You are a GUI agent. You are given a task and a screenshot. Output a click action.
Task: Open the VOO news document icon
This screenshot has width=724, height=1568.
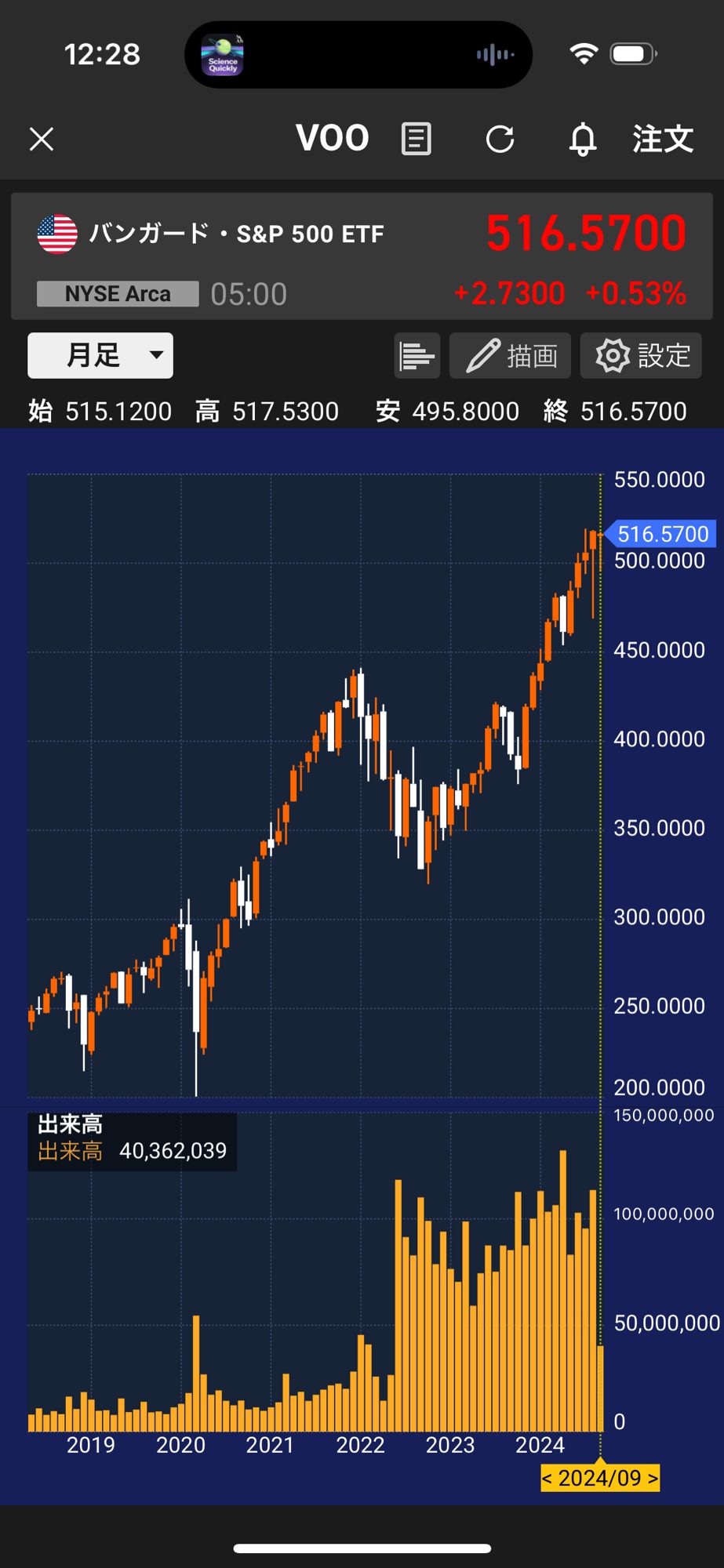click(416, 140)
